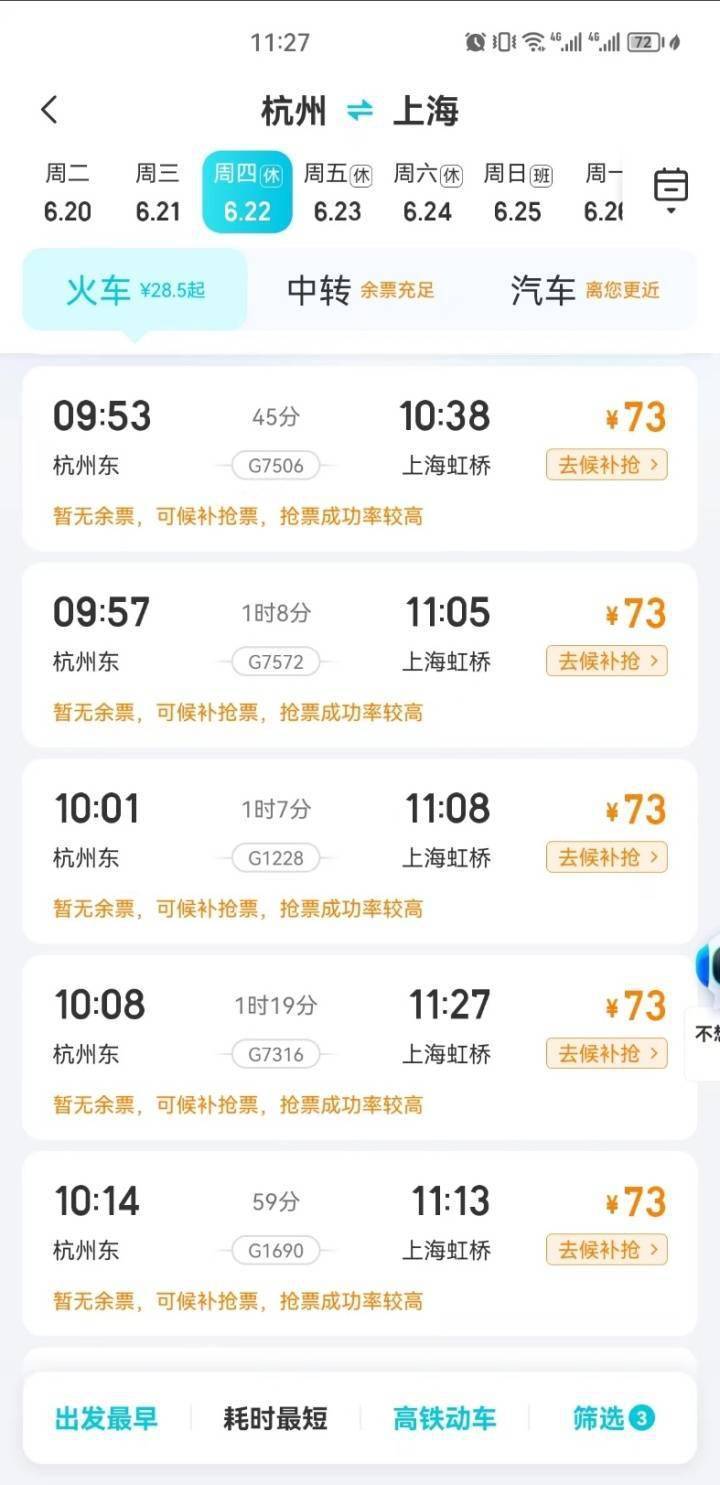Select date 周三 6.21
The width and height of the screenshot is (720, 1485).
click(x=158, y=193)
